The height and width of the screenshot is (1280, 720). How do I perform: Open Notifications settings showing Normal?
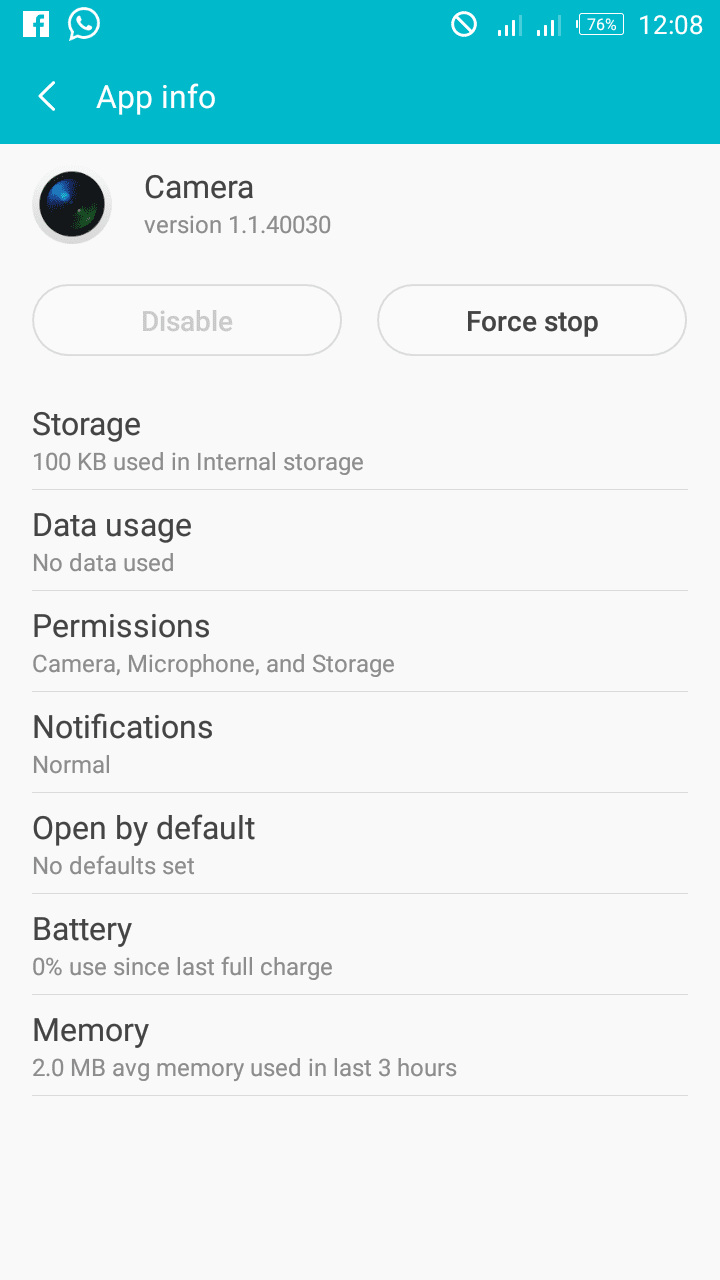coord(360,743)
